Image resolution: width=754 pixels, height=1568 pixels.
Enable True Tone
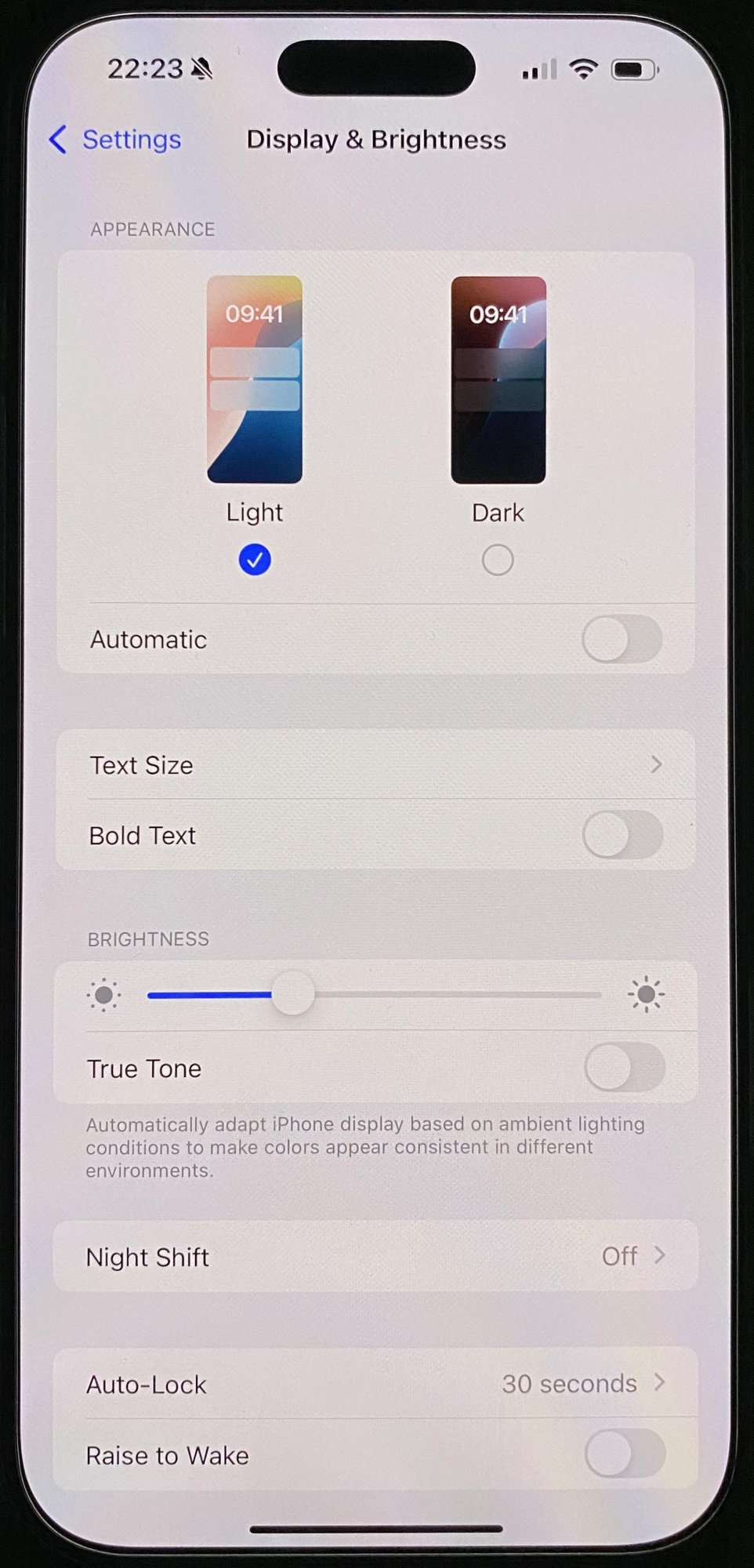pyautogui.click(x=624, y=1068)
